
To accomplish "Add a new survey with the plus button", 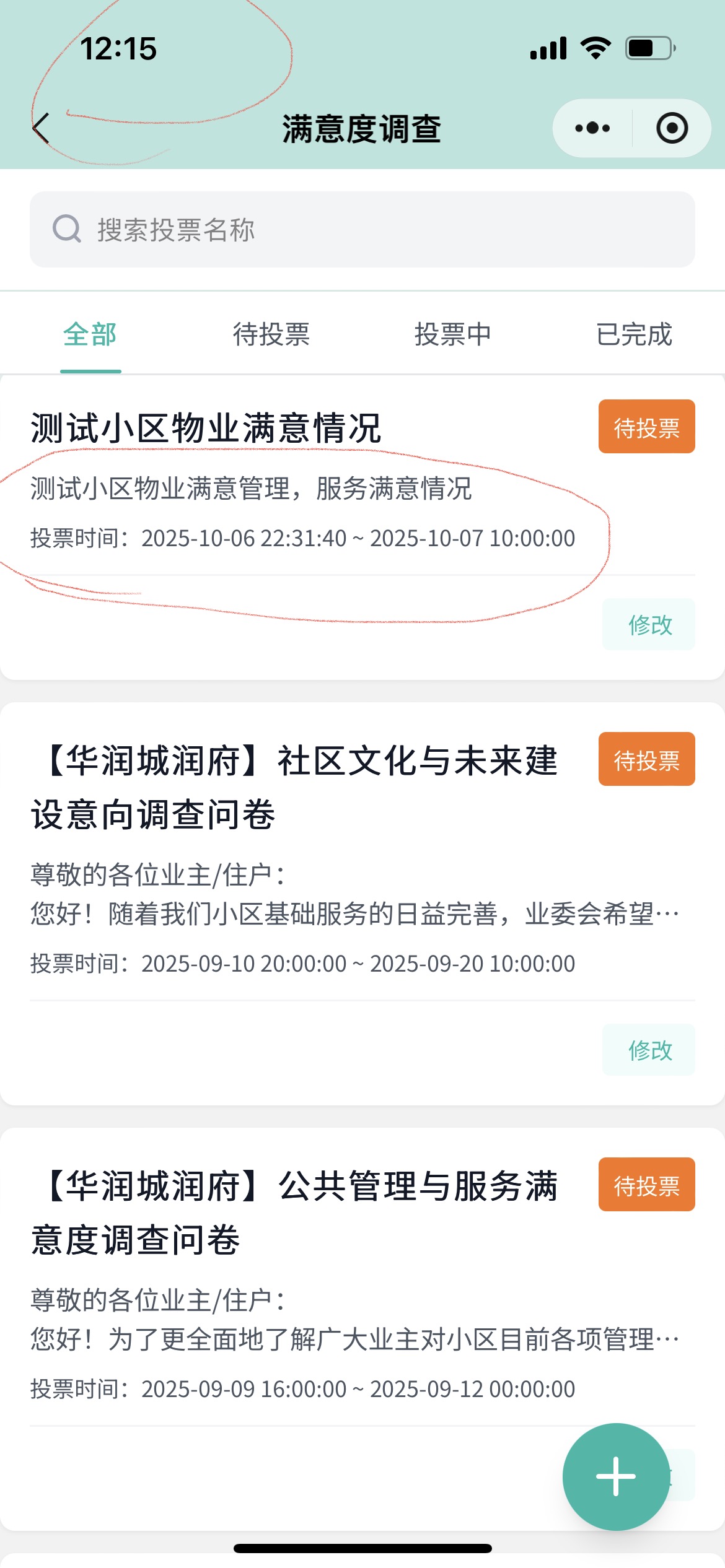I will tap(615, 1476).
